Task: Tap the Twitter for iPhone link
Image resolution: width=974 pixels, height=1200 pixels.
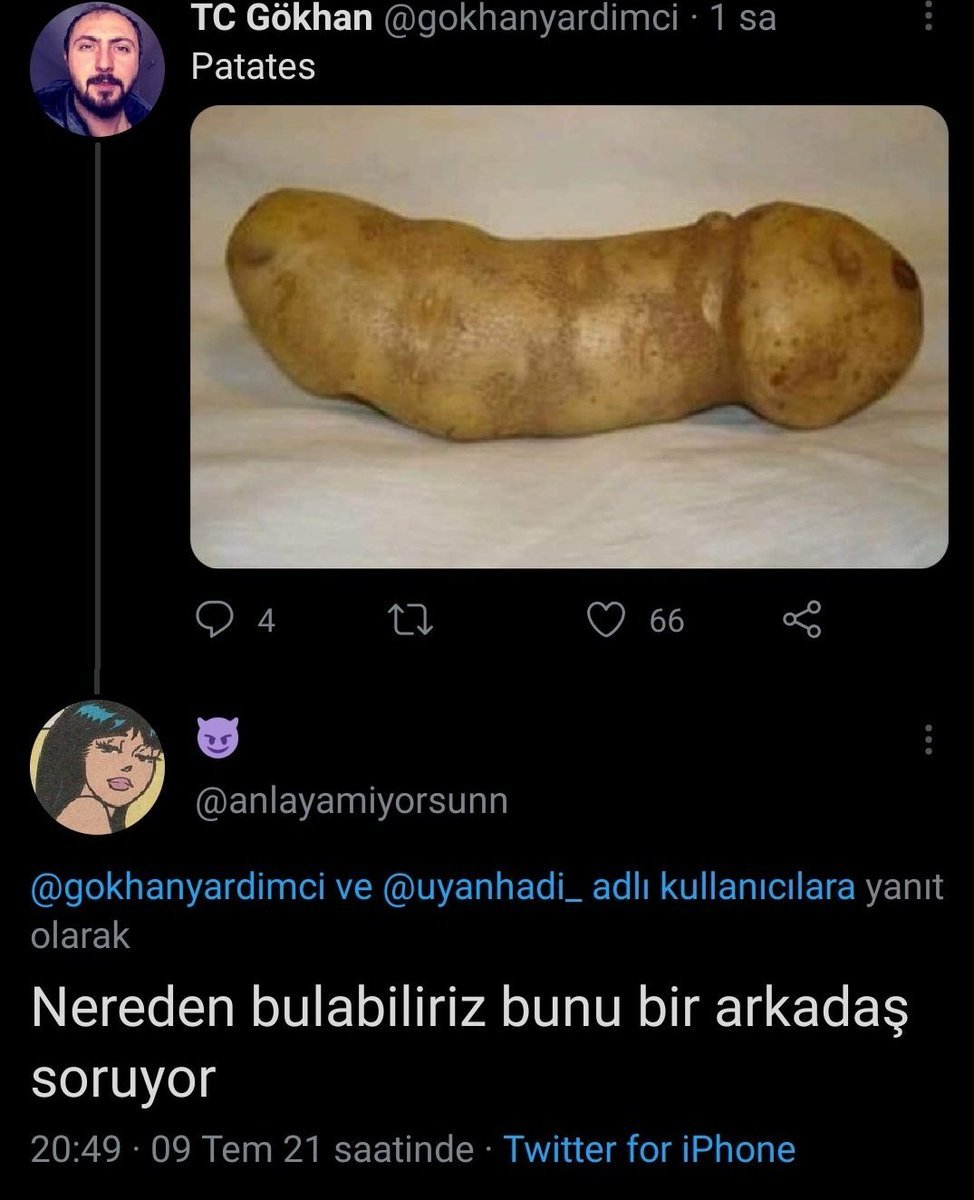Action: tap(649, 1149)
